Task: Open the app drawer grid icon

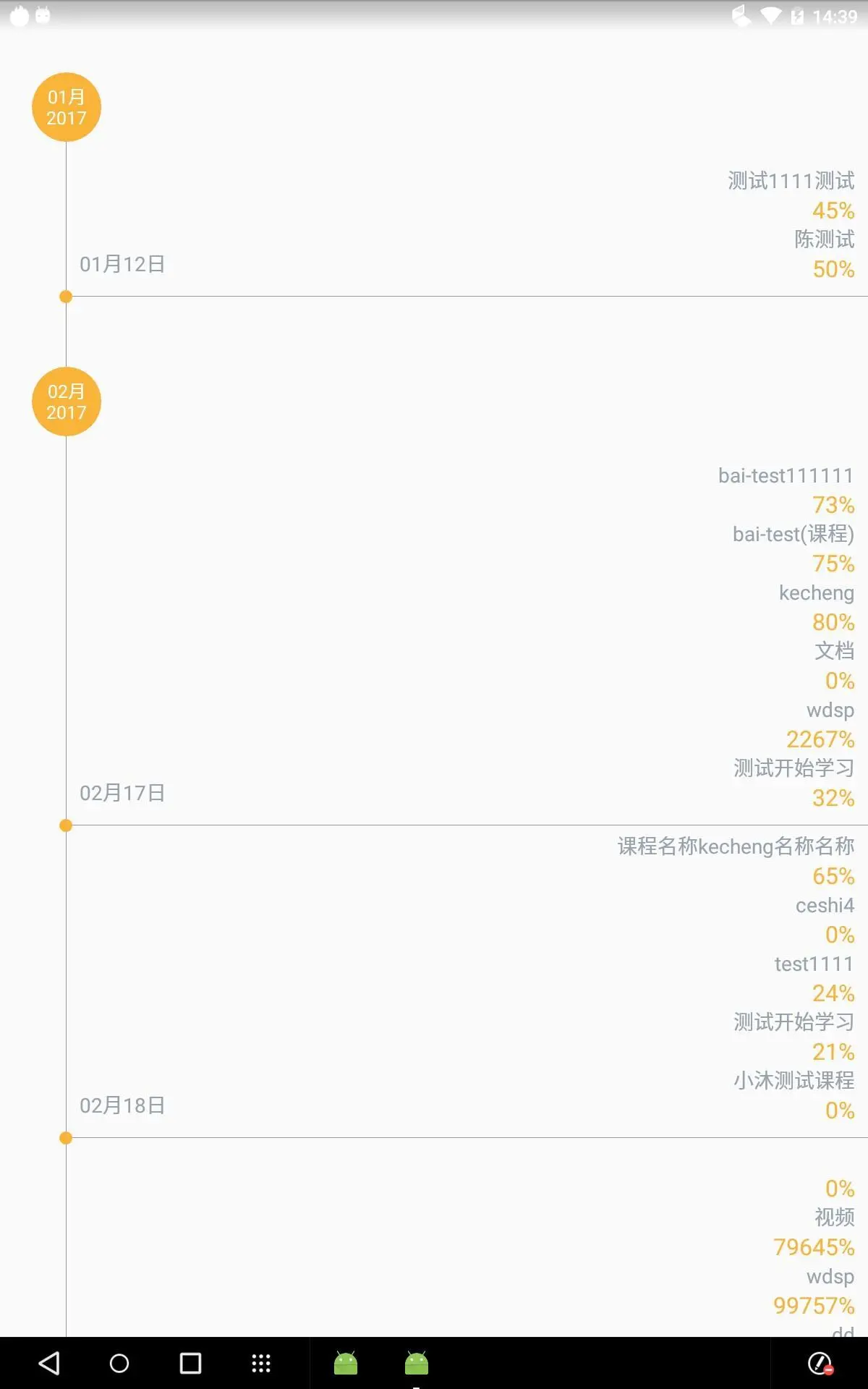Action: [x=261, y=1364]
